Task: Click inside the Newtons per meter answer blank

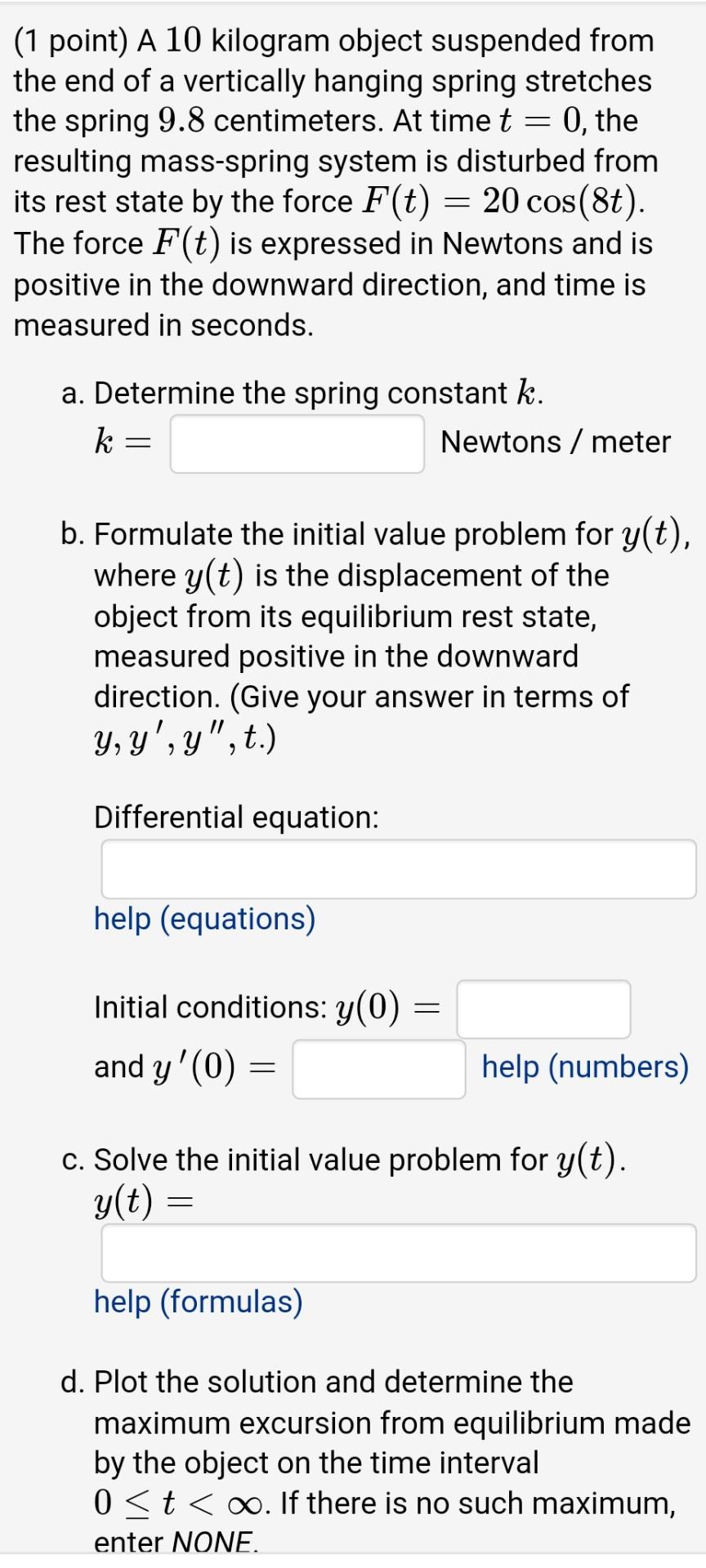Action: 297,444
